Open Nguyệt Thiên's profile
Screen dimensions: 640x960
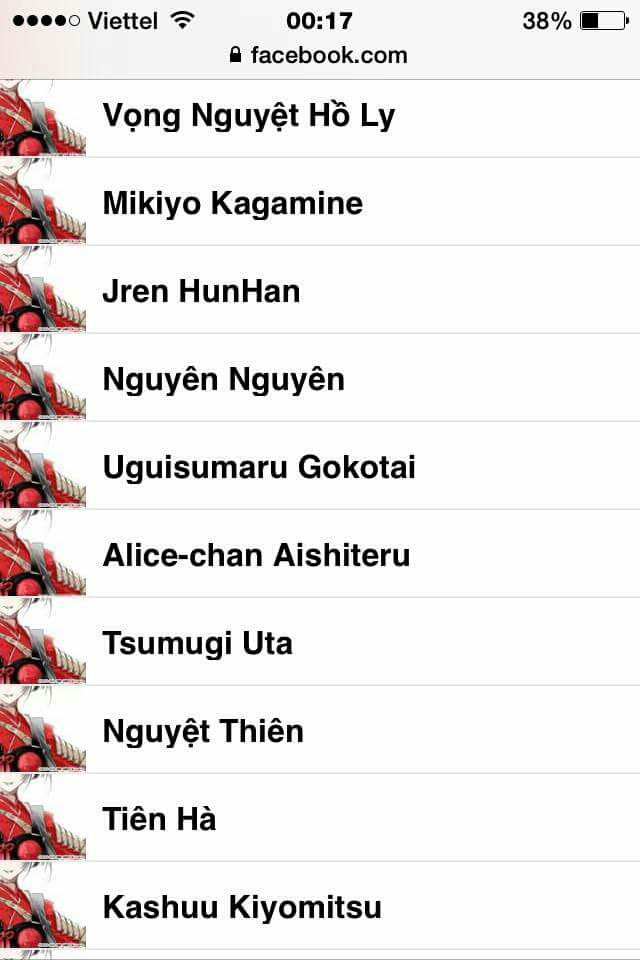pyautogui.click(x=202, y=732)
